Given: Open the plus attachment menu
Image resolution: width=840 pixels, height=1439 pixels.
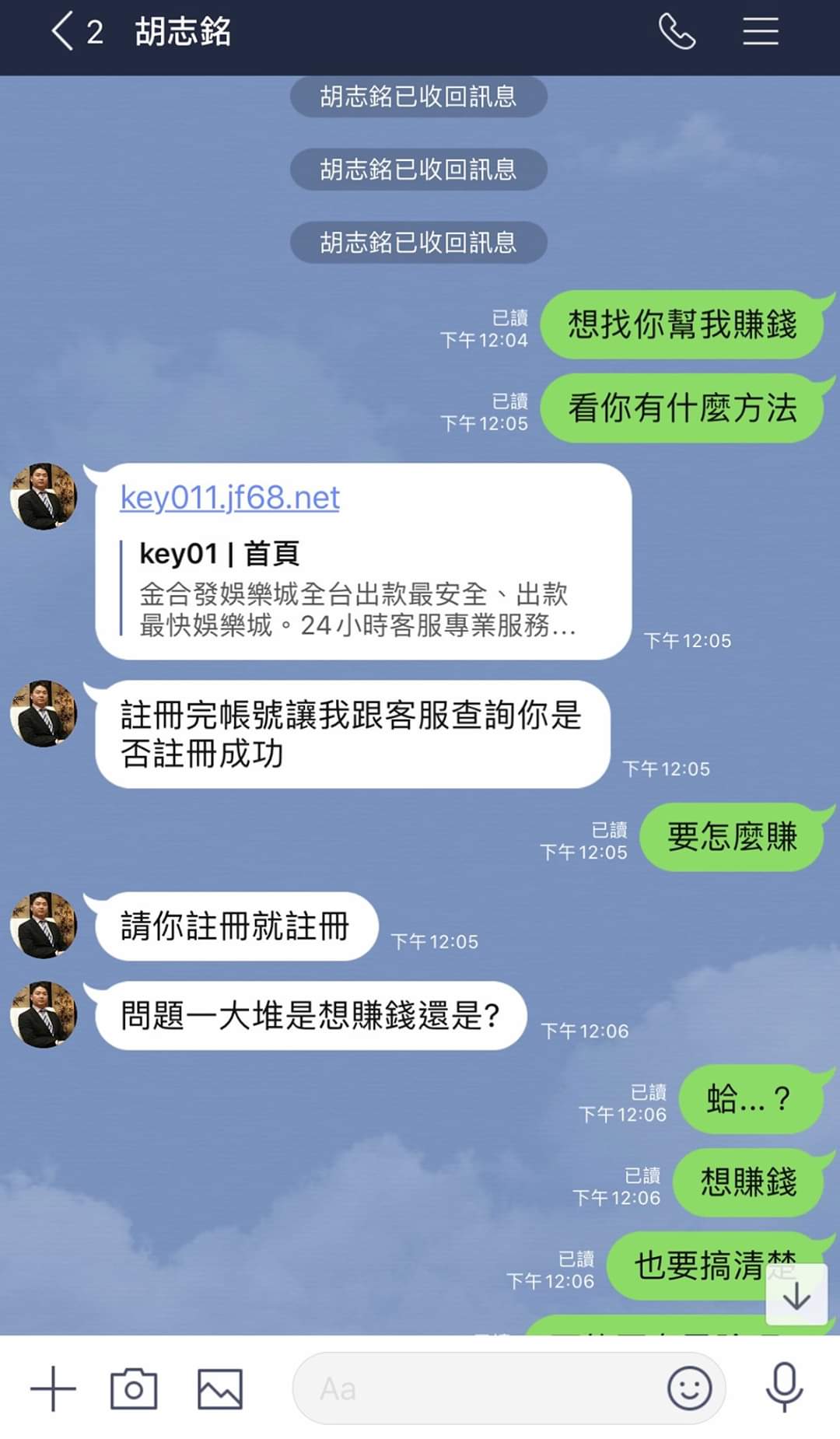Looking at the screenshot, I should [x=53, y=1388].
